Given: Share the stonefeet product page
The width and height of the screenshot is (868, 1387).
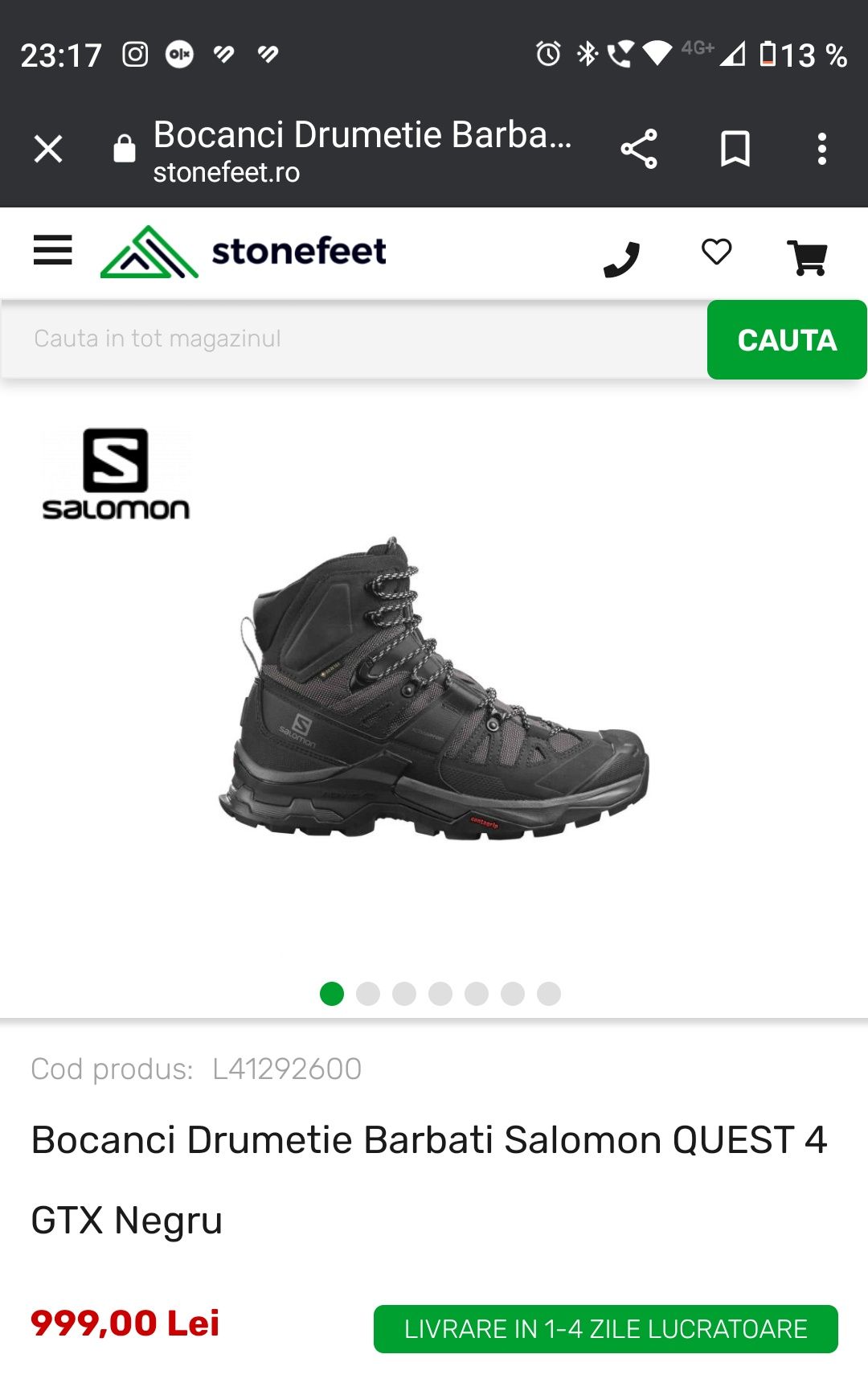Looking at the screenshot, I should (639, 149).
